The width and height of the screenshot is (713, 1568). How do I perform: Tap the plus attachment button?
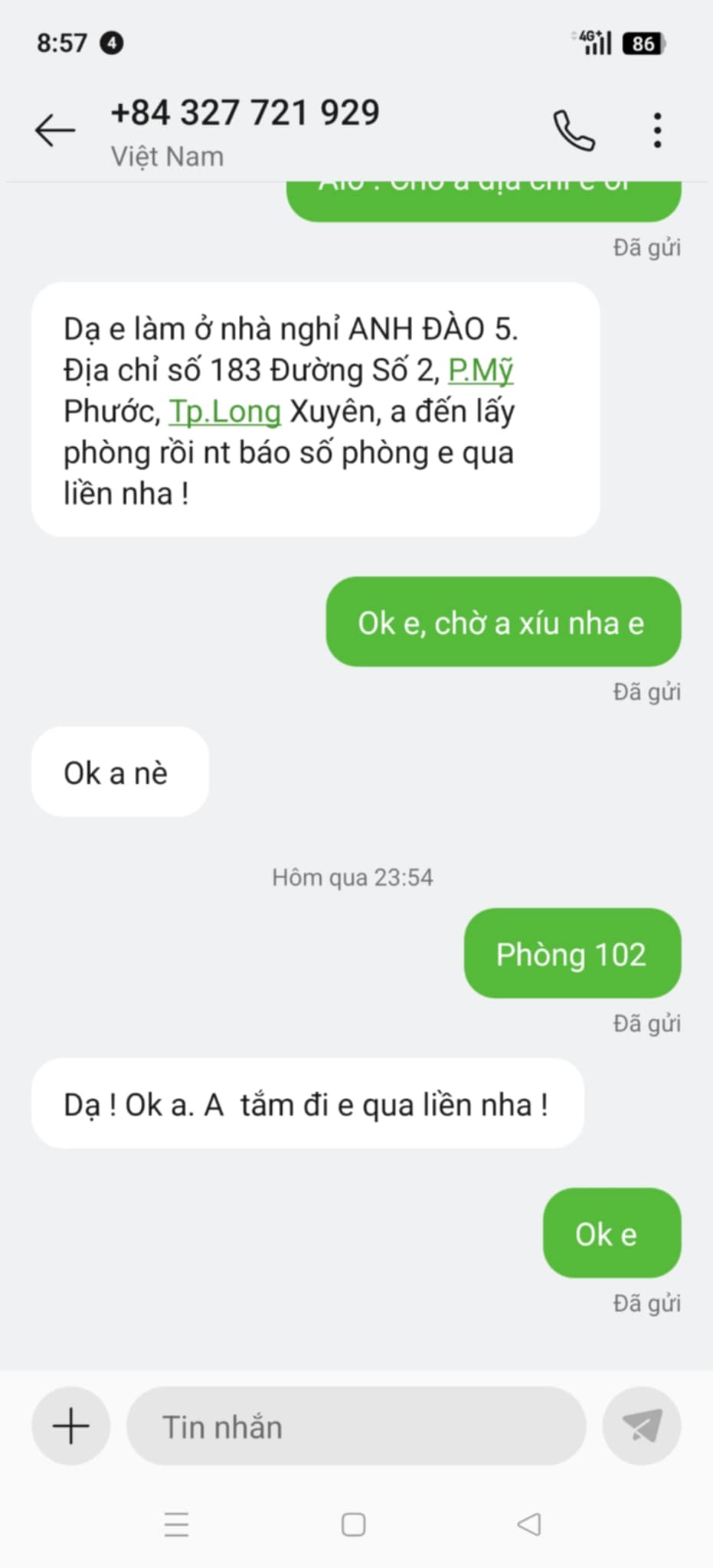pyautogui.click(x=70, y=1426)
